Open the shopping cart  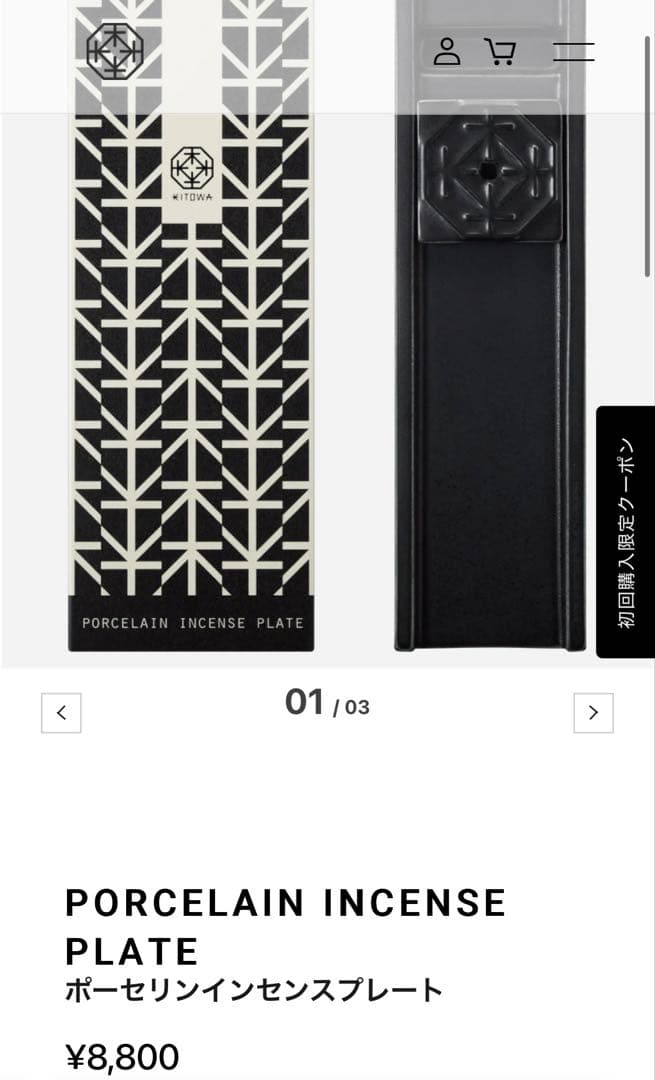500,52
